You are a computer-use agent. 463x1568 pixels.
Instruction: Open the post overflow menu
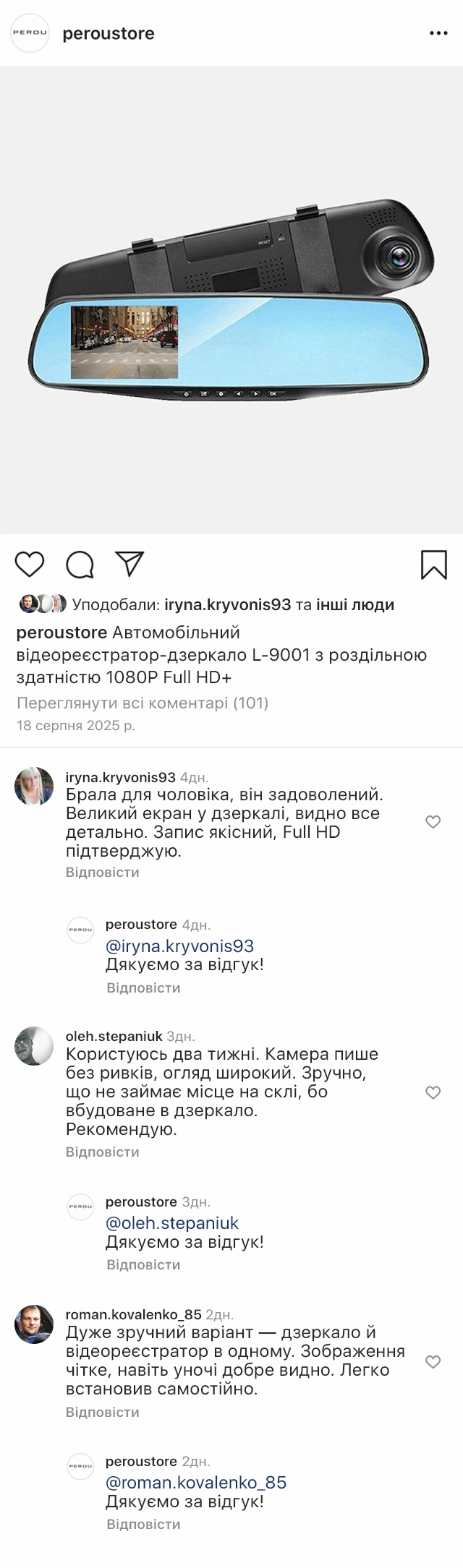[438, 33]
